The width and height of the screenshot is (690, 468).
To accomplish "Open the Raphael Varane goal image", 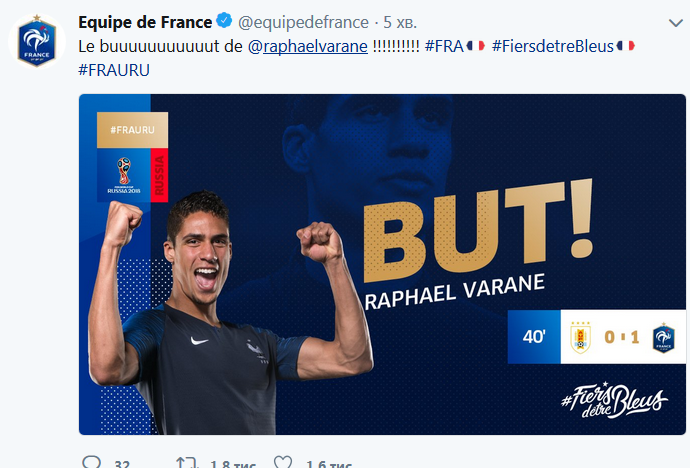I will [x=382, y=264].
